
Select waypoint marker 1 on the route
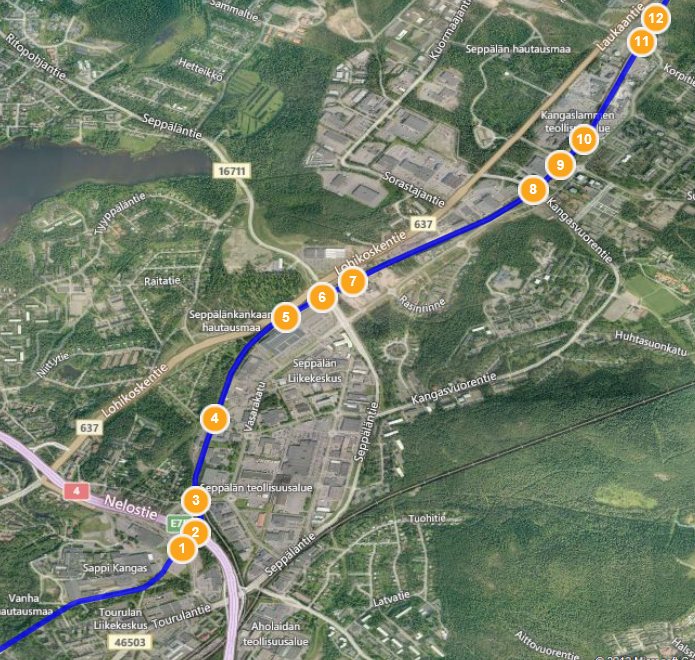[x=182, y=548]
